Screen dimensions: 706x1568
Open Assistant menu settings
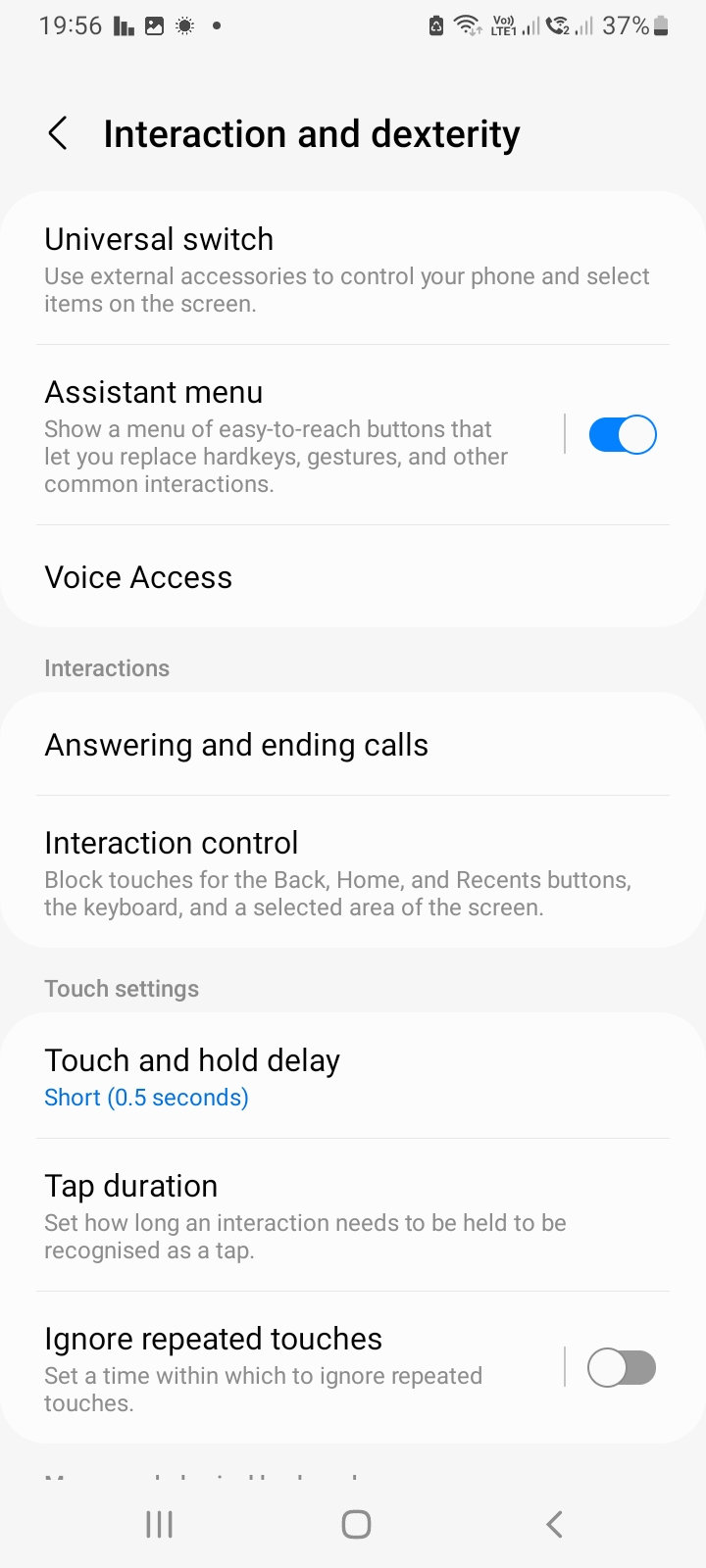(x=284, y=435)
